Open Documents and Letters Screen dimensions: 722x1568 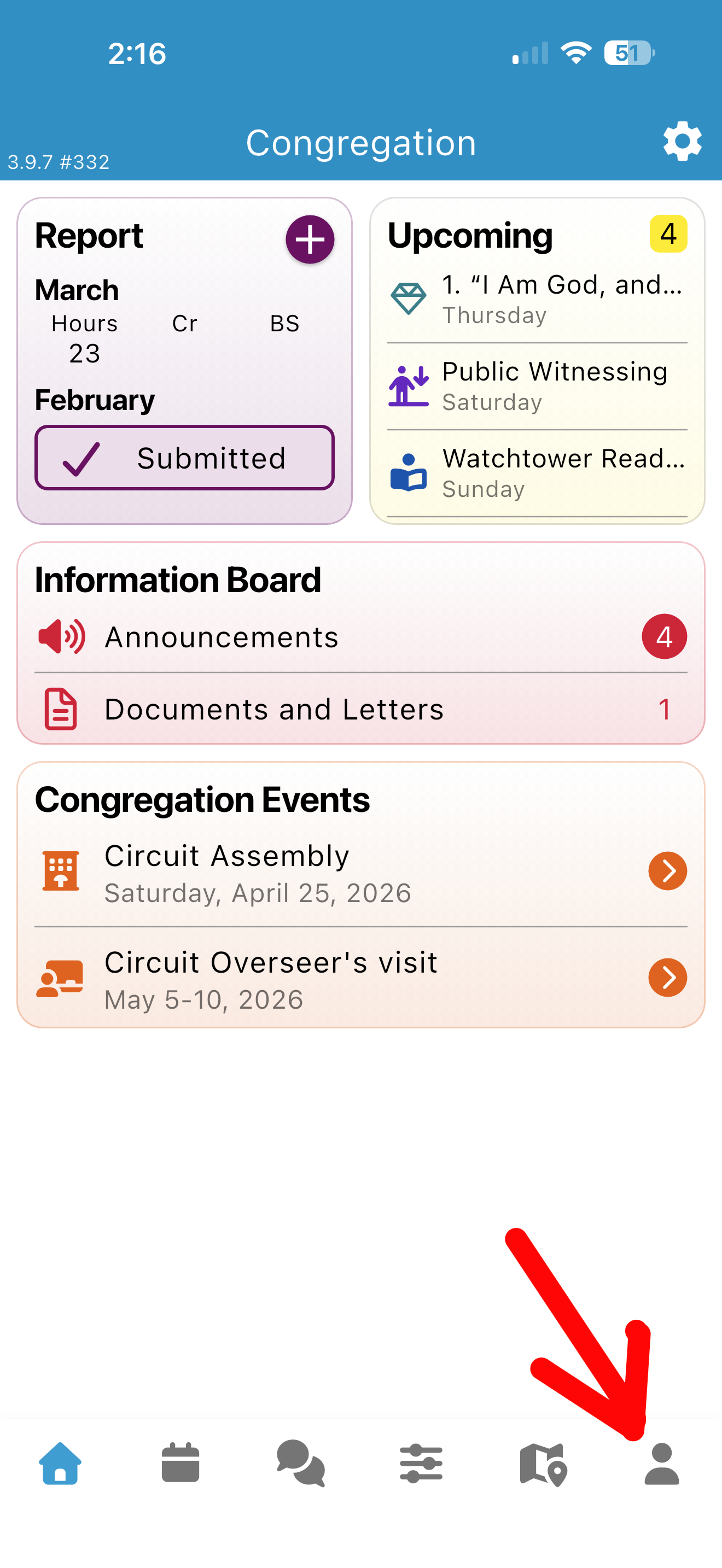pos(360,709)
